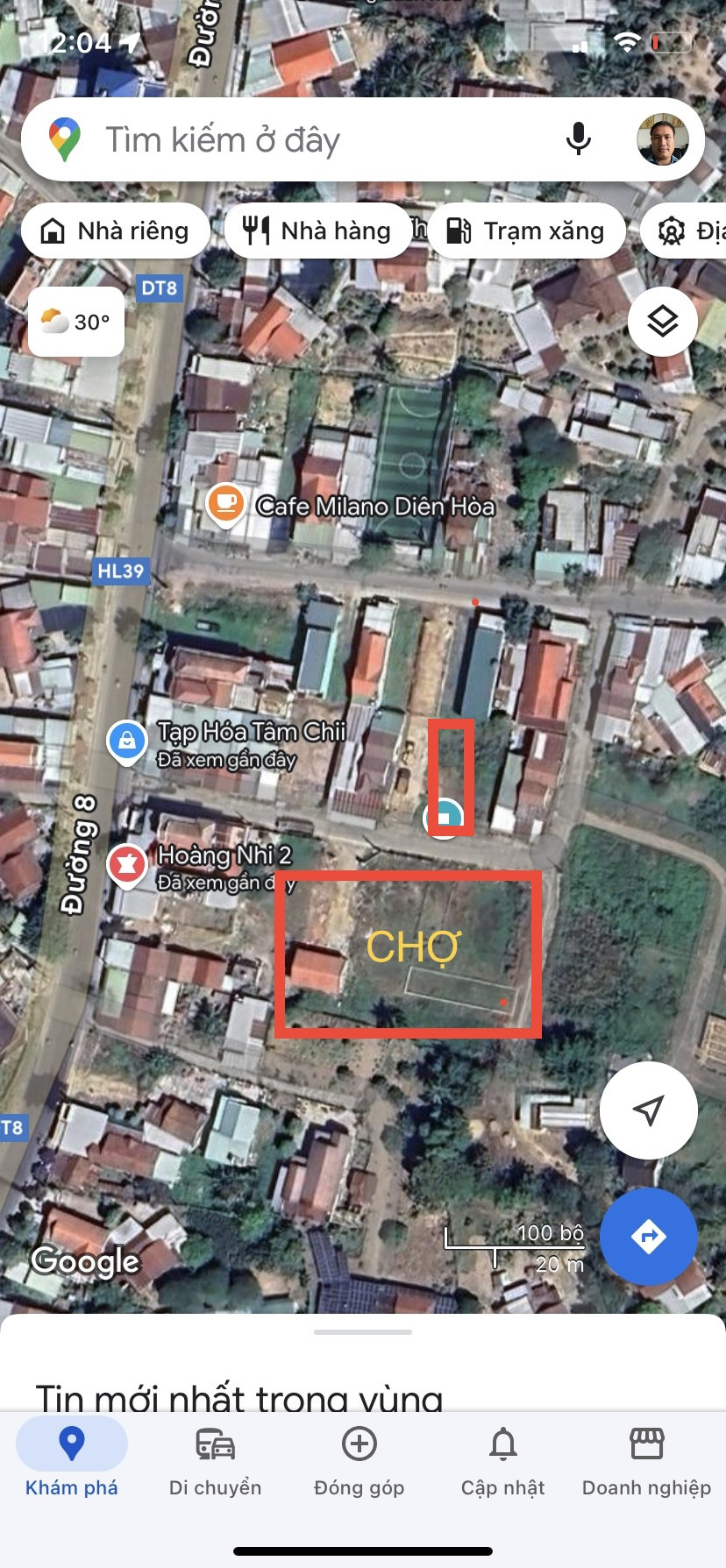Select the "Nhà riêng" chip

point(116,231)
